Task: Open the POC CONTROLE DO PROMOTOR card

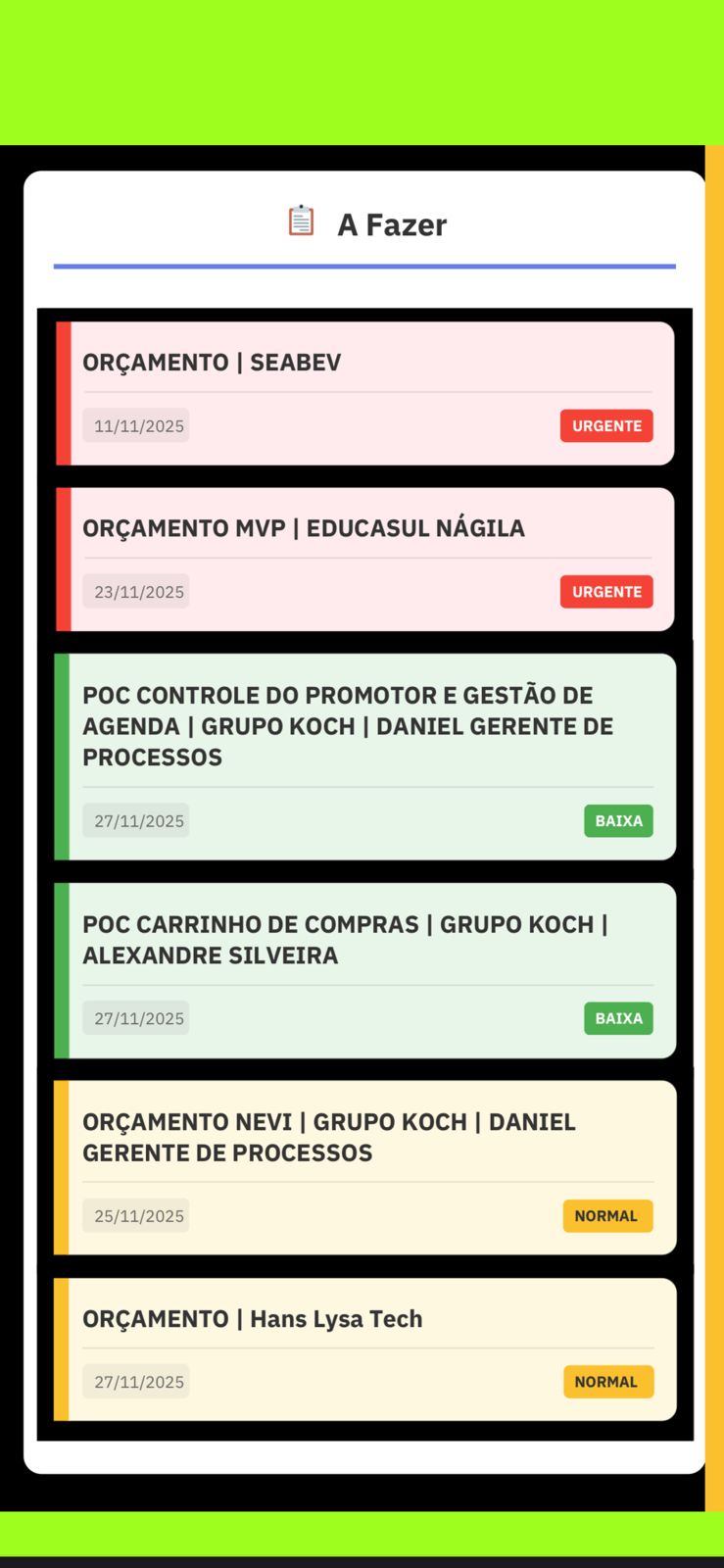Action: 364,756
